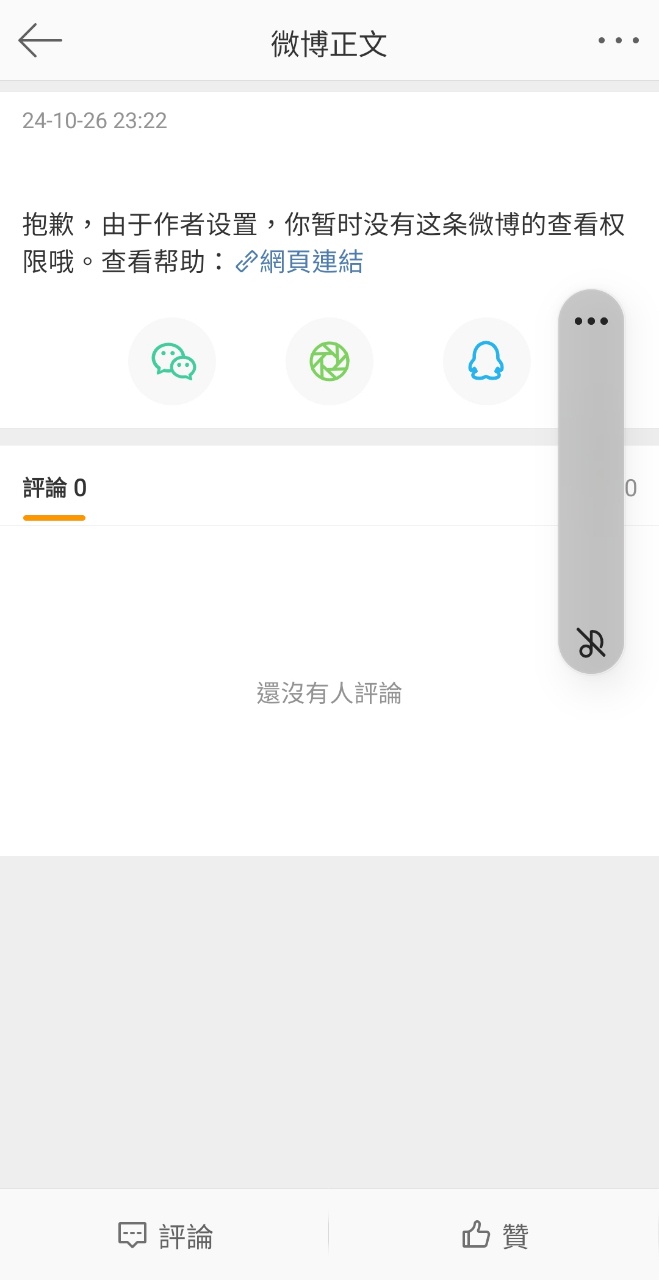
Task: Like this post with 贊 button
Action: (495, 1236)
